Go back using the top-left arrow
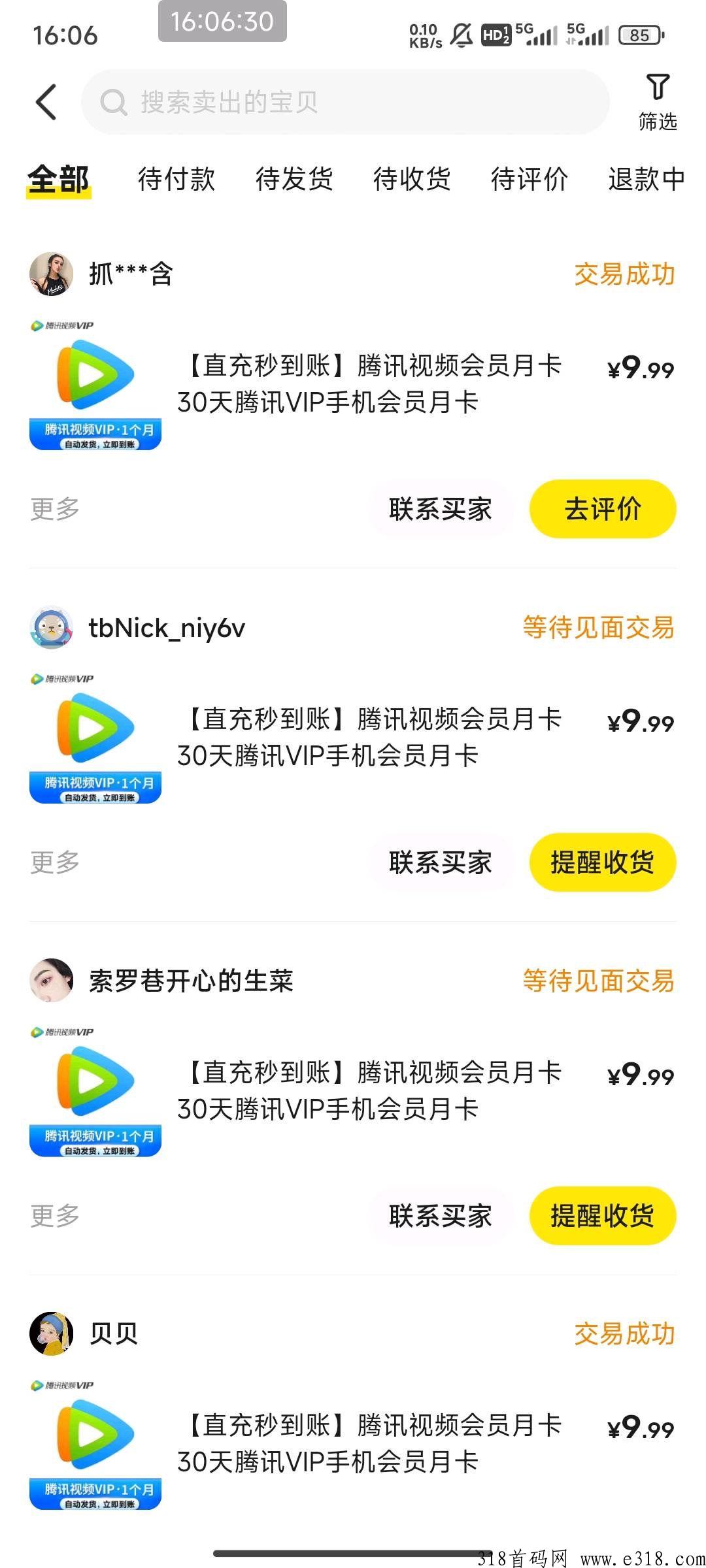The width and height of the screenshot is (706, 1568). tap(46, 102)
